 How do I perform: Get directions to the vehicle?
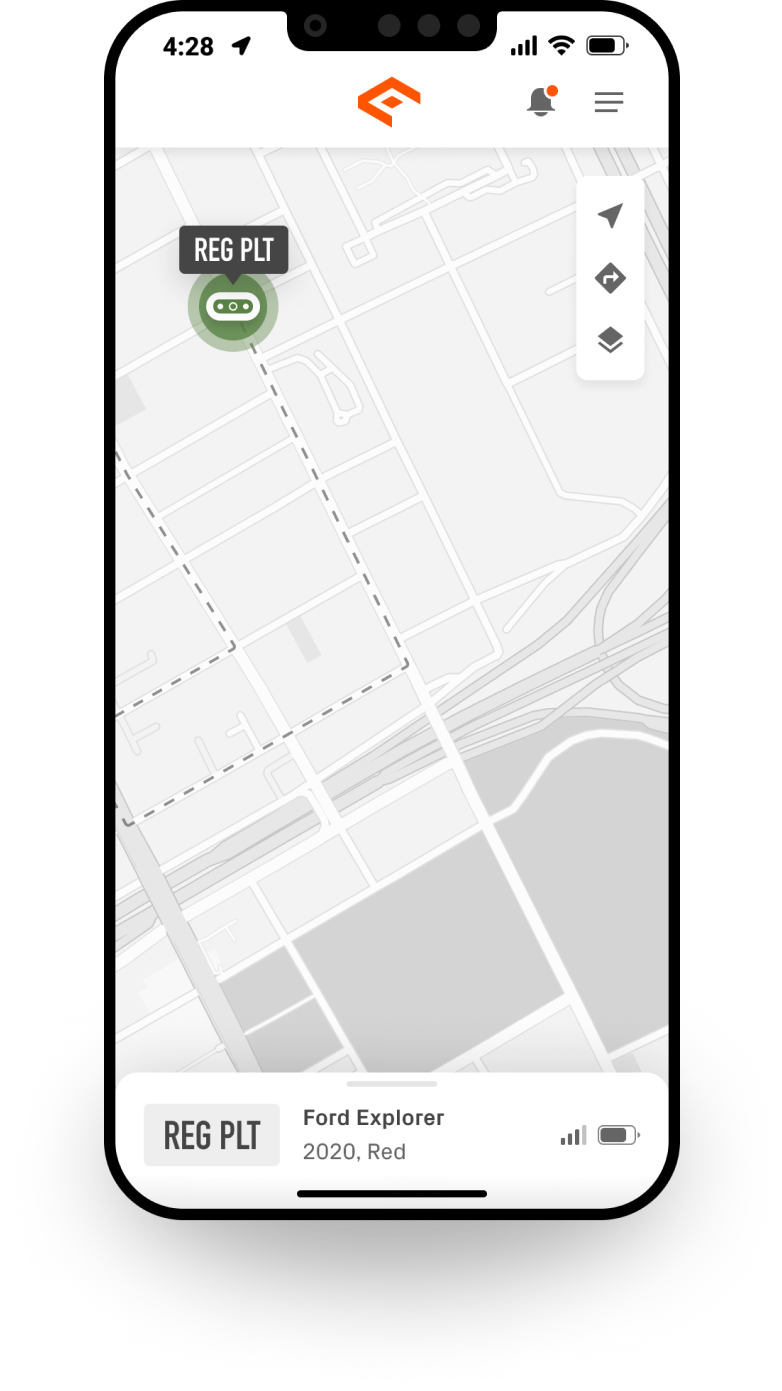[610, 278]
